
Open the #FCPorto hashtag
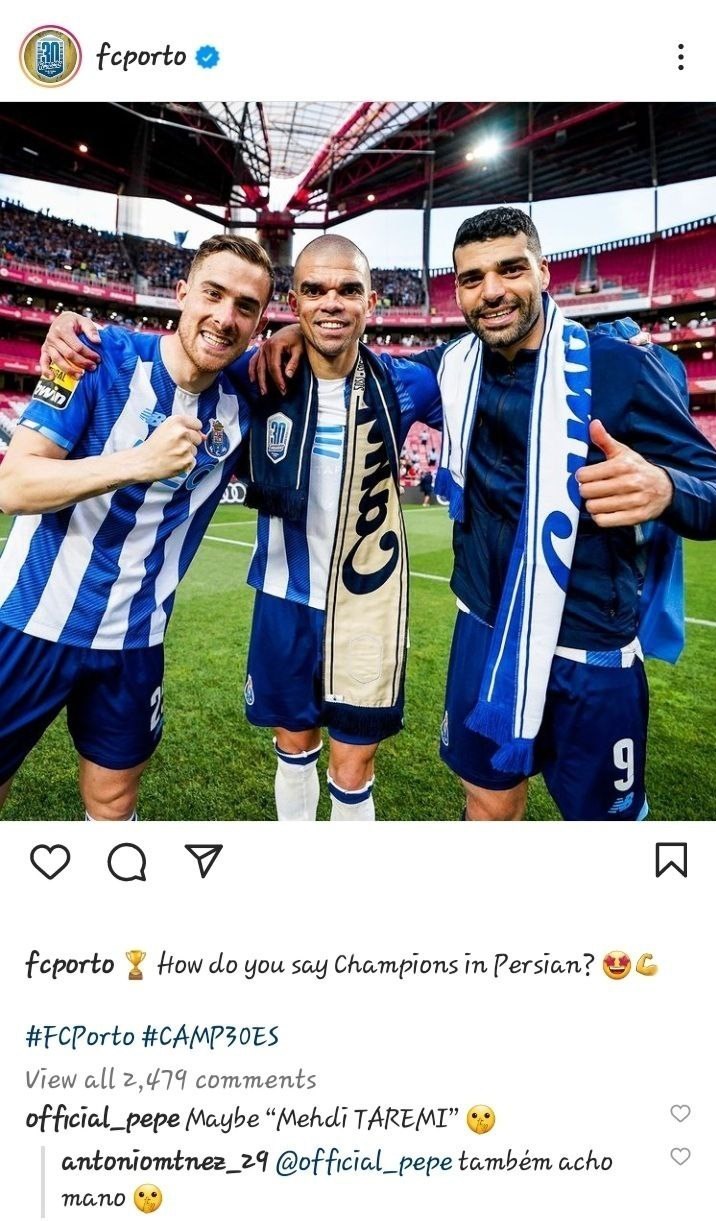[80, 1036]
